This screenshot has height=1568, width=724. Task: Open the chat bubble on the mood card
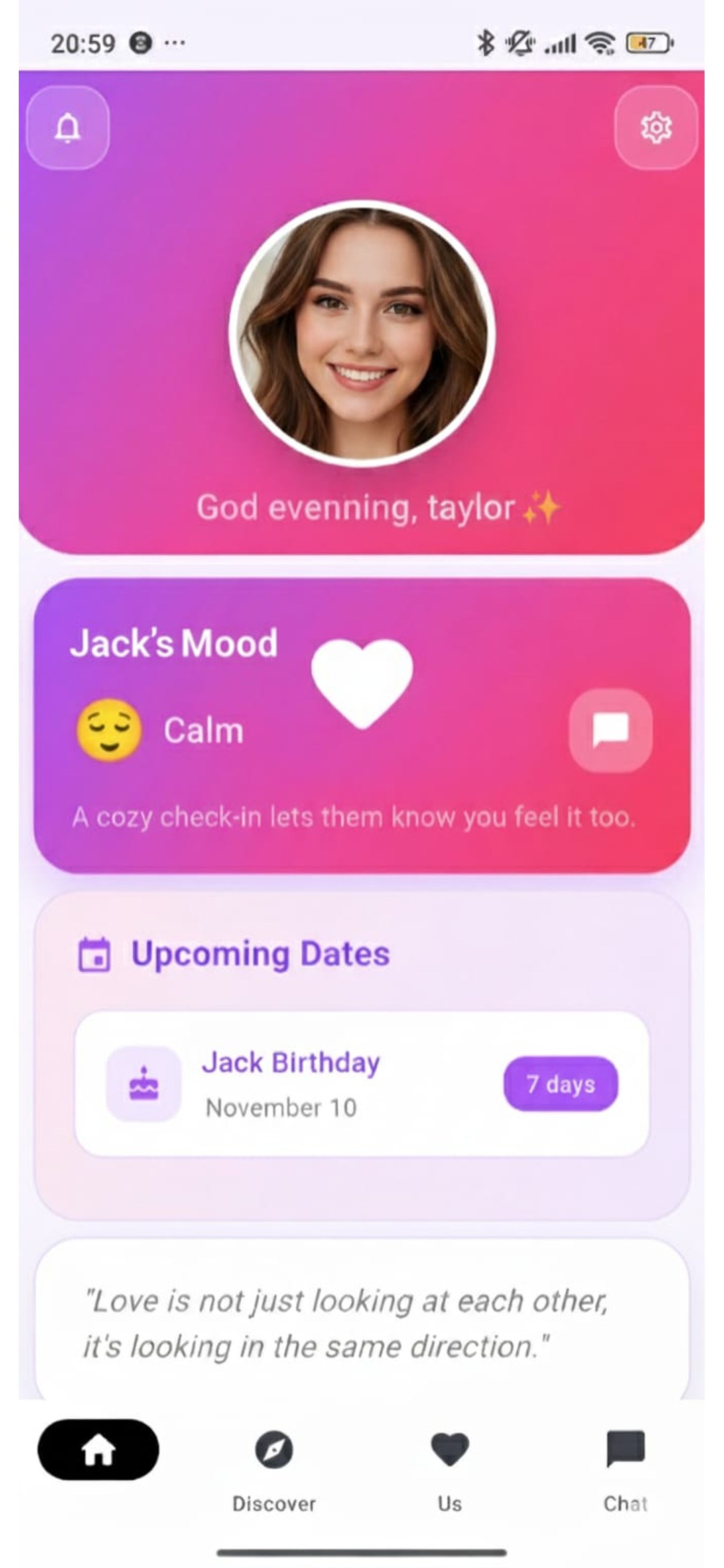click(x=609, y=731)
